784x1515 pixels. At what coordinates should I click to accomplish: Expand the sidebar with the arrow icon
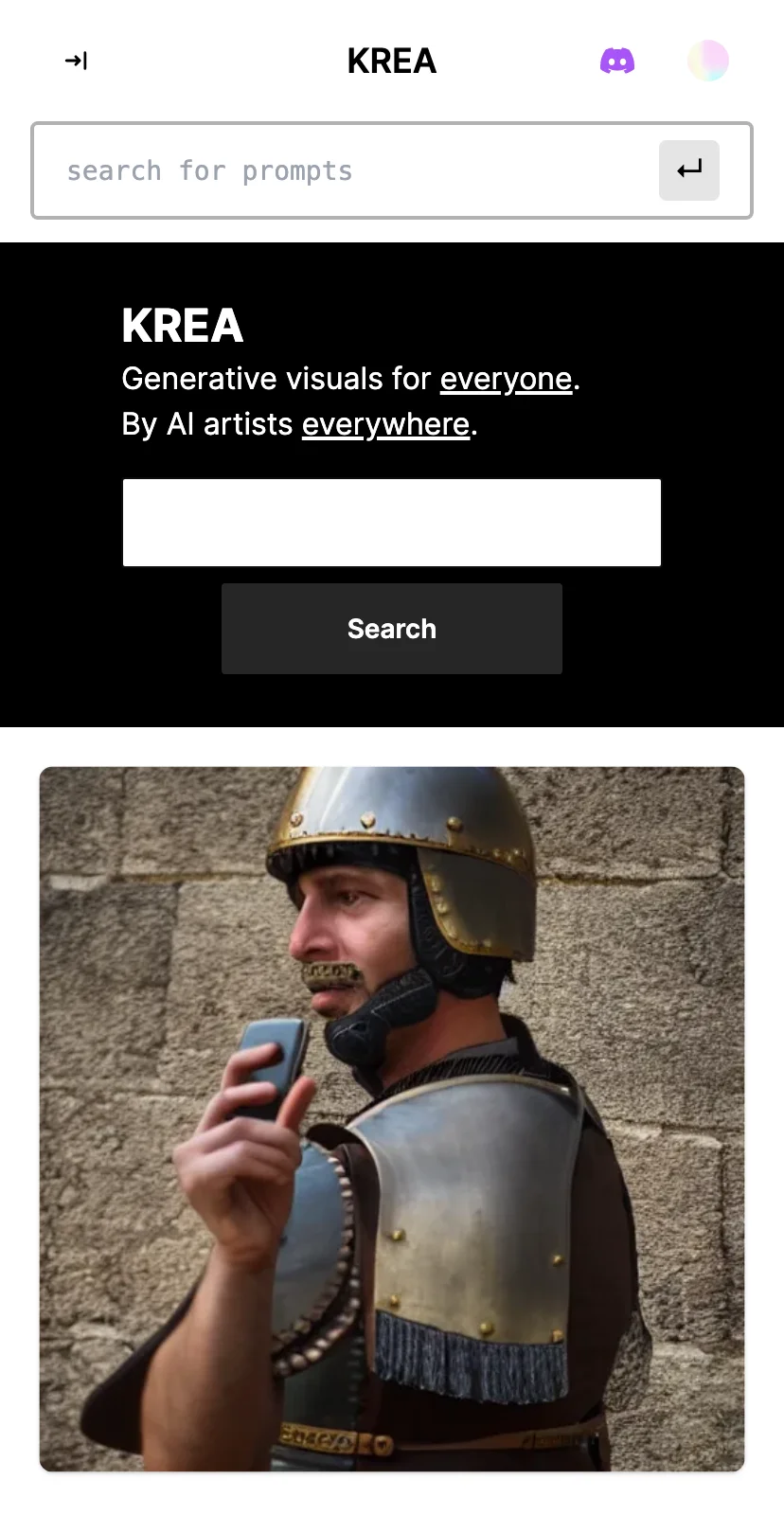tap(76, 62)
